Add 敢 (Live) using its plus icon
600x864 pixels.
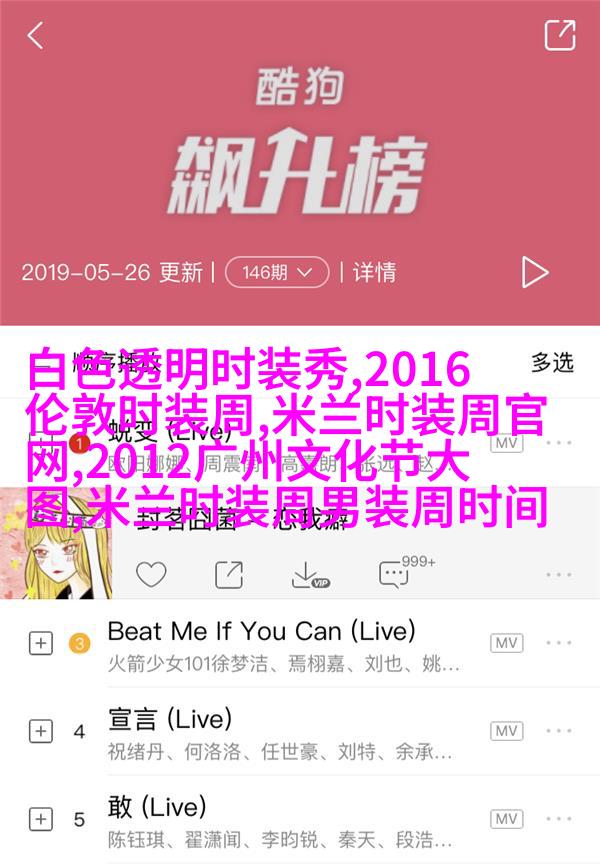point(40,817)
